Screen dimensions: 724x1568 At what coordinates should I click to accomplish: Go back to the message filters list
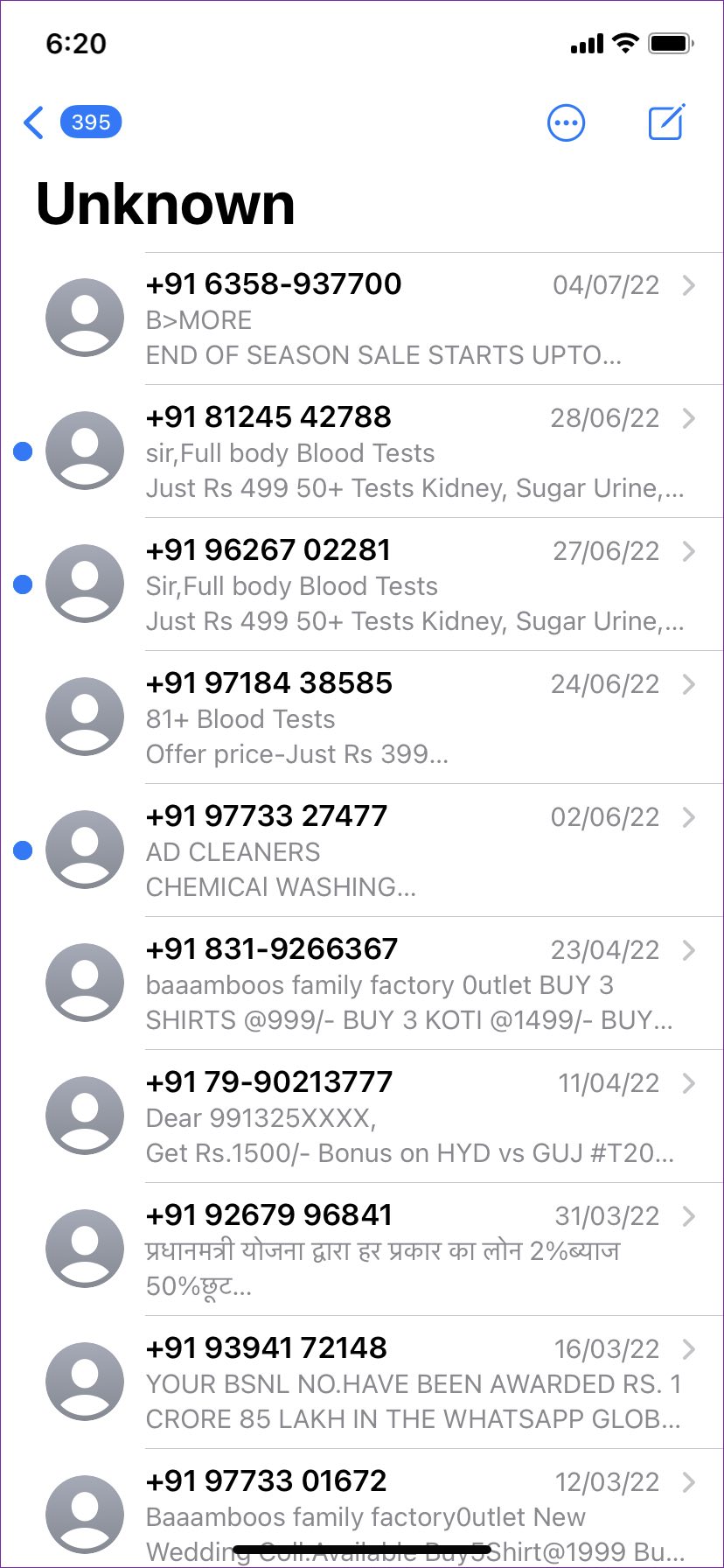[x=70, y=122]
